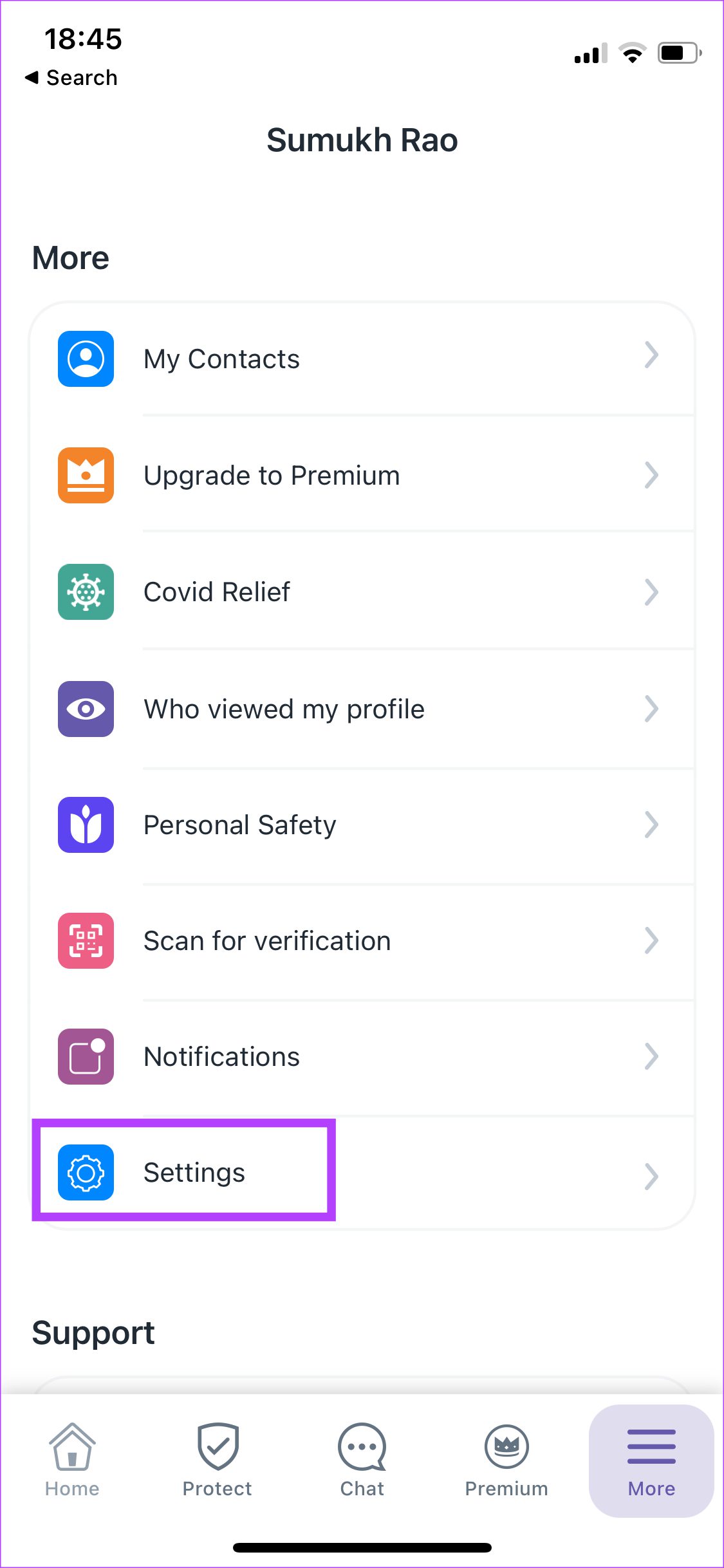The height and width of the screenshot is (1568, 724).
Task: Open Covid Relief
Action: (x=362, y=592)
